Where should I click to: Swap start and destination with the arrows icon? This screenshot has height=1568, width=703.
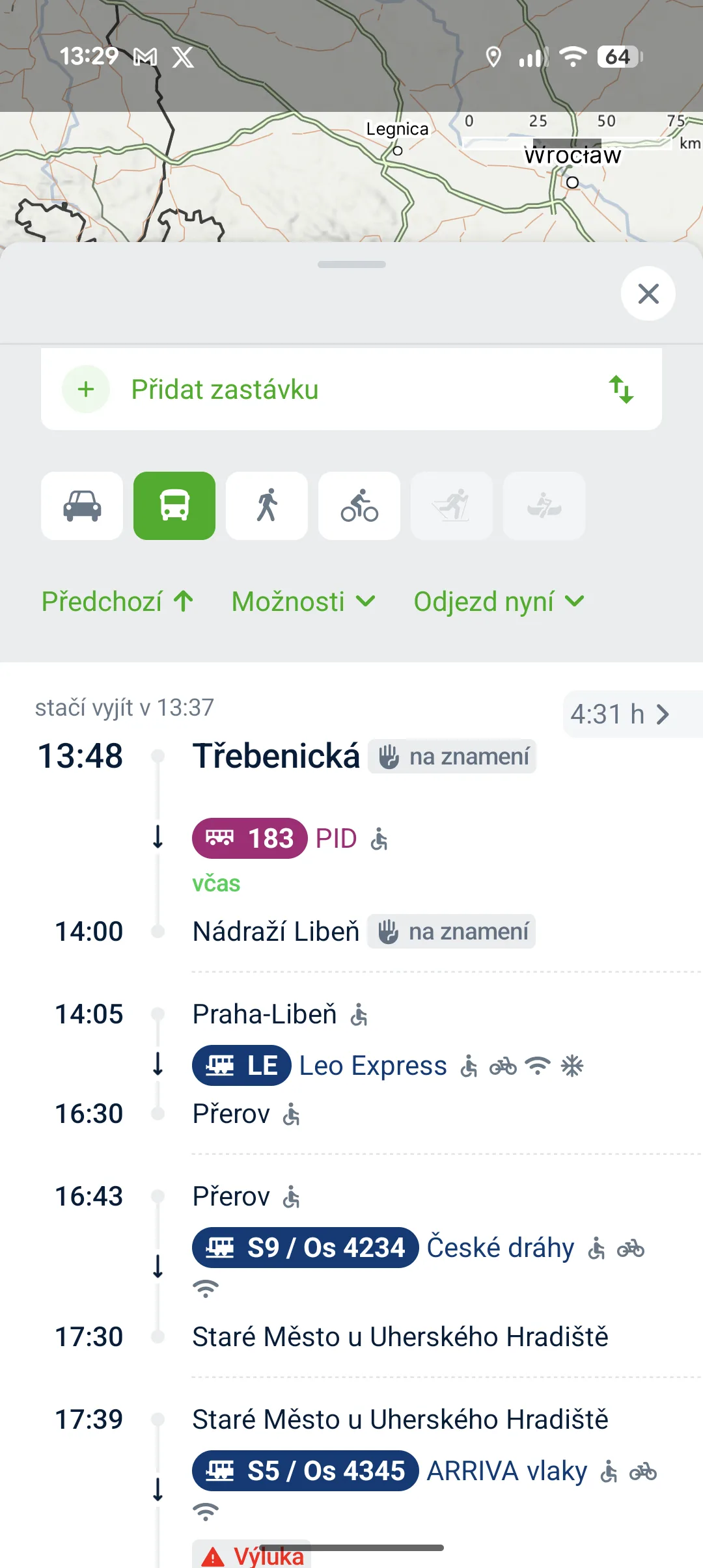pyautogui.click(x=621, y=390)
